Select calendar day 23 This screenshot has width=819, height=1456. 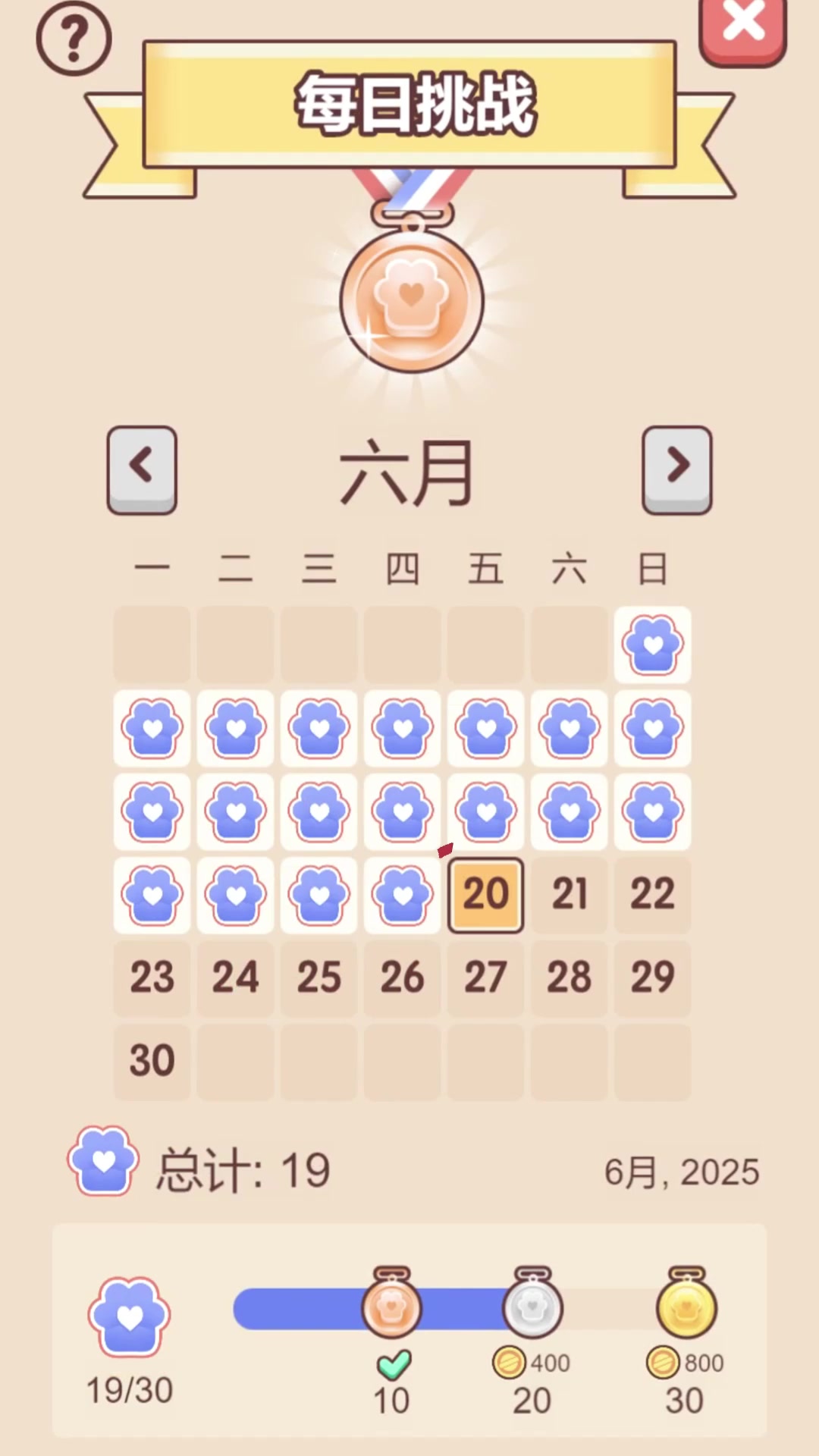pos(152,977)
